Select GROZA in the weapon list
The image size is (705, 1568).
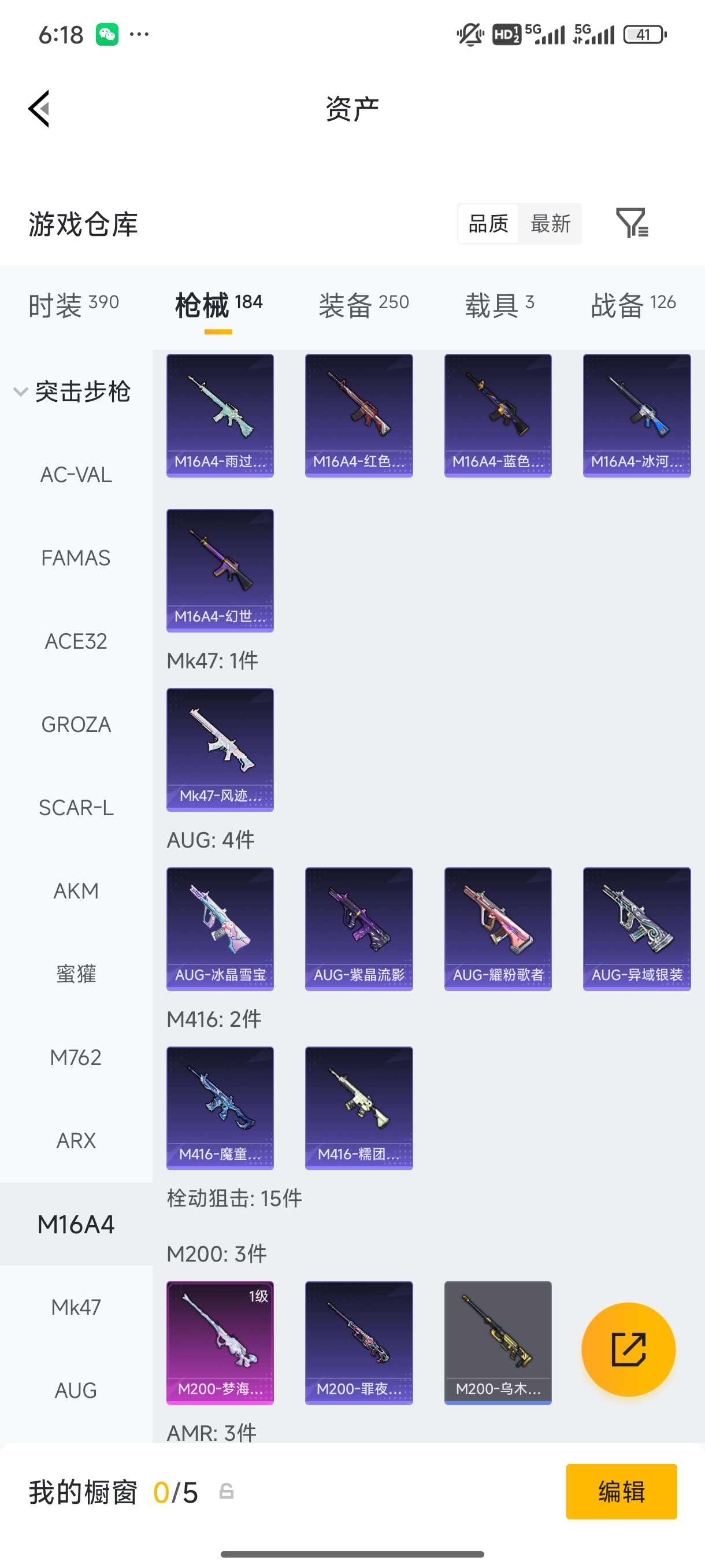pyautogui.click(x=76, y=724)
